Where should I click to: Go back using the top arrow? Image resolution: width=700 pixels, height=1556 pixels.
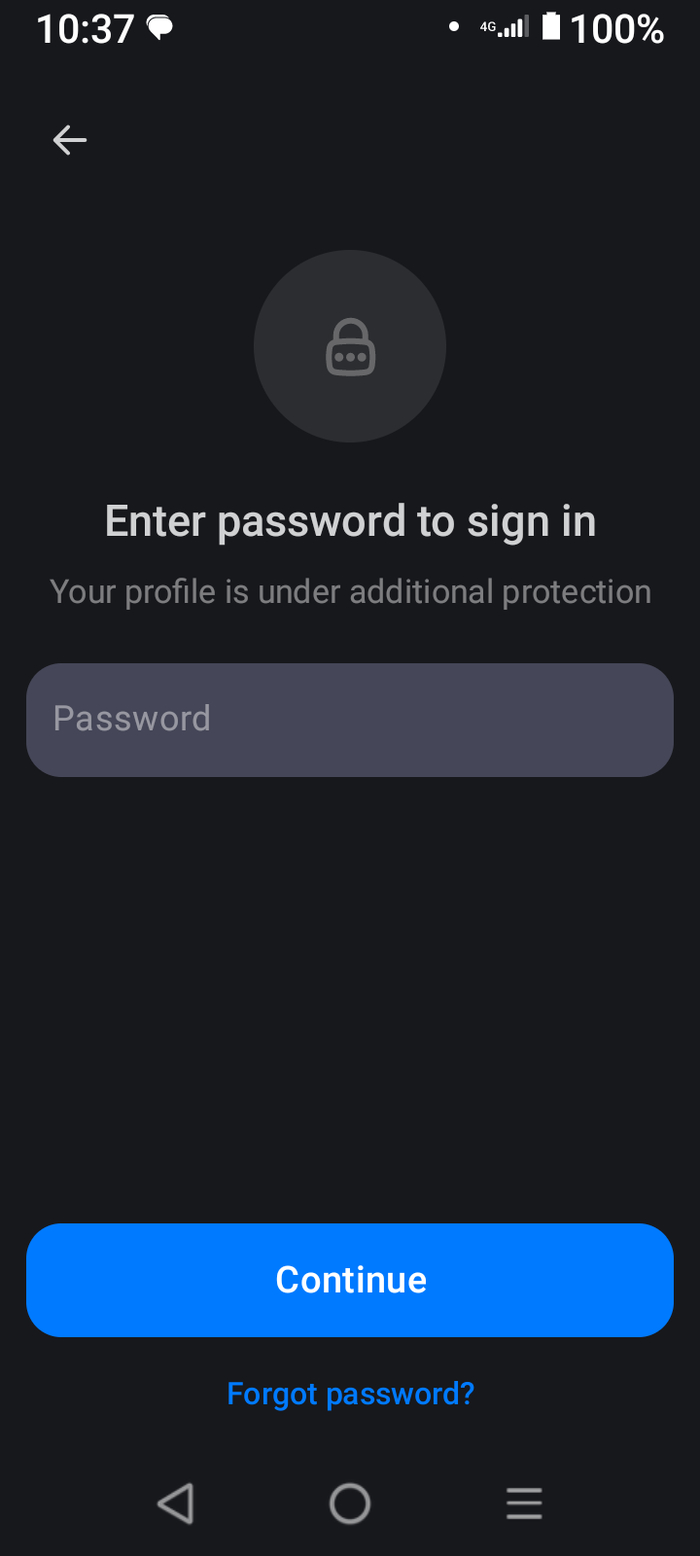coord(70,140)
